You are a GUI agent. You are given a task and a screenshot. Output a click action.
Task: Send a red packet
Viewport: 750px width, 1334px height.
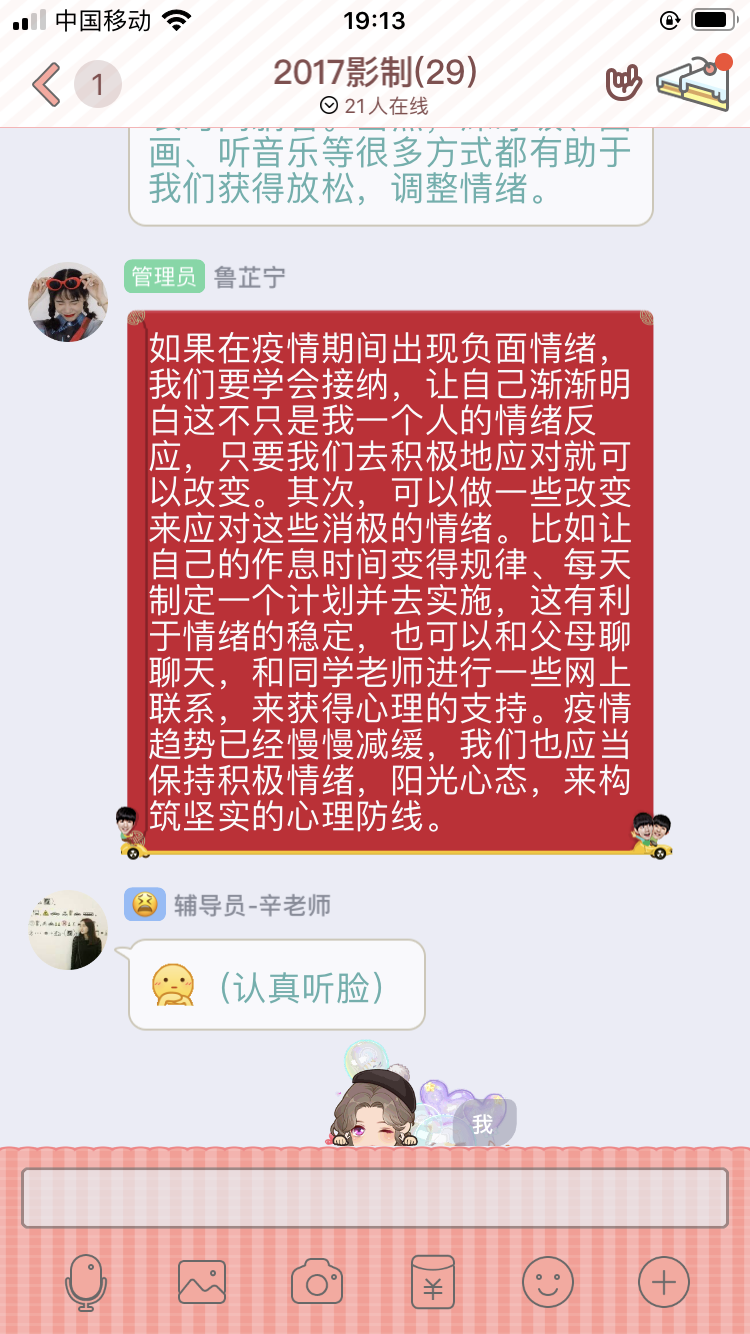(433, 1282)
